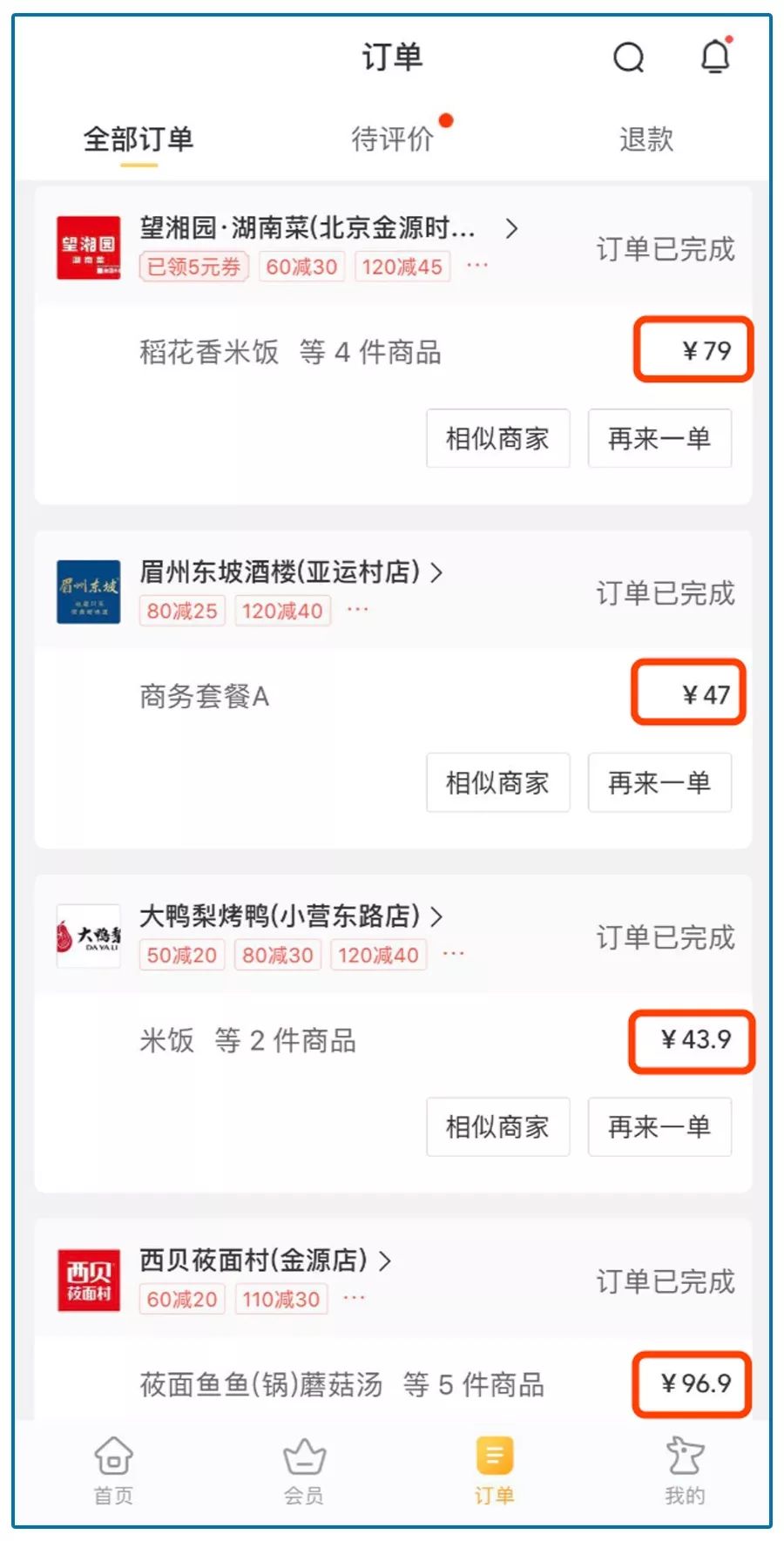Reorder with 再来一单 for 望湘园
The width and height of the screenshot is (784, 1541).
pos(659,438)
